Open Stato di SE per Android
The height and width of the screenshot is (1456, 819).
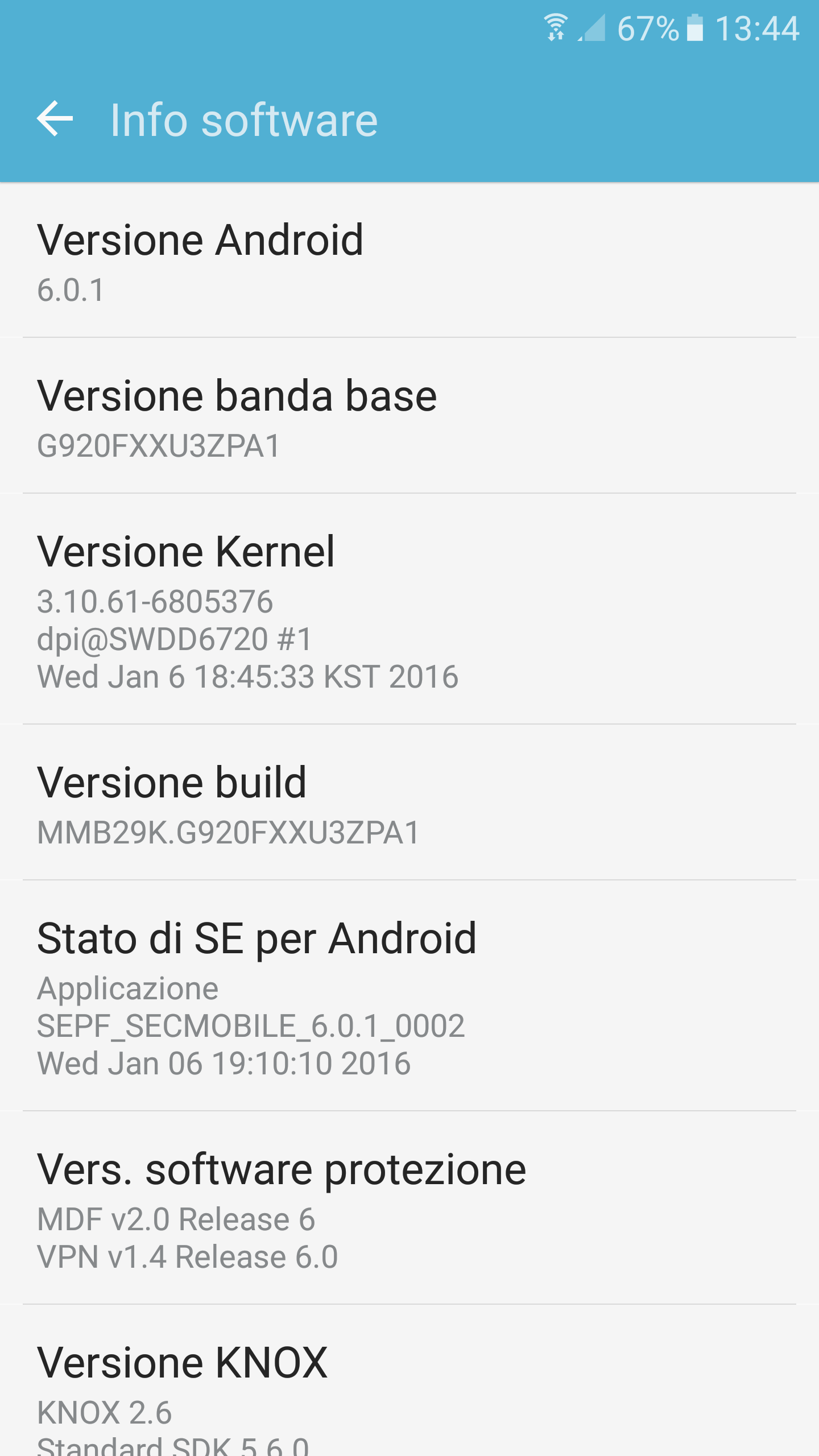click(x=409, y=996)
